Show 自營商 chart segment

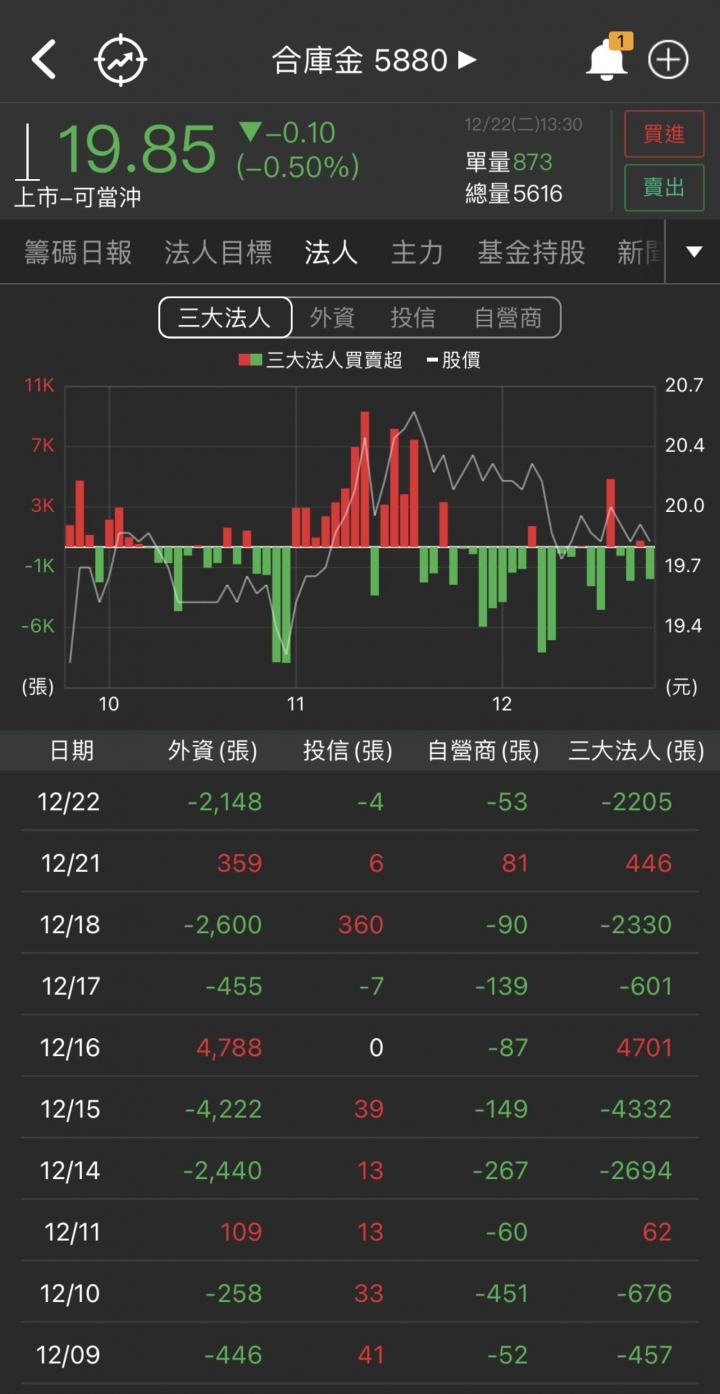click(x=508, y=318)
